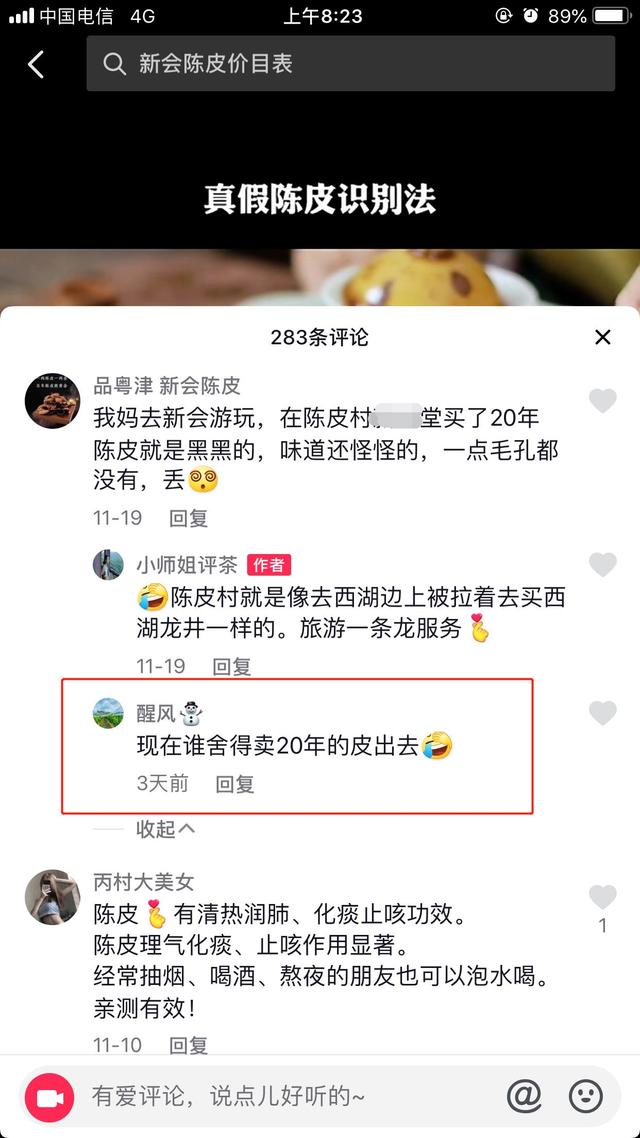Reply to 品粤津 新会陈皮's comment
This screenshot has width=640, height=1138.
pyautogui.click(x=189, y=518)
